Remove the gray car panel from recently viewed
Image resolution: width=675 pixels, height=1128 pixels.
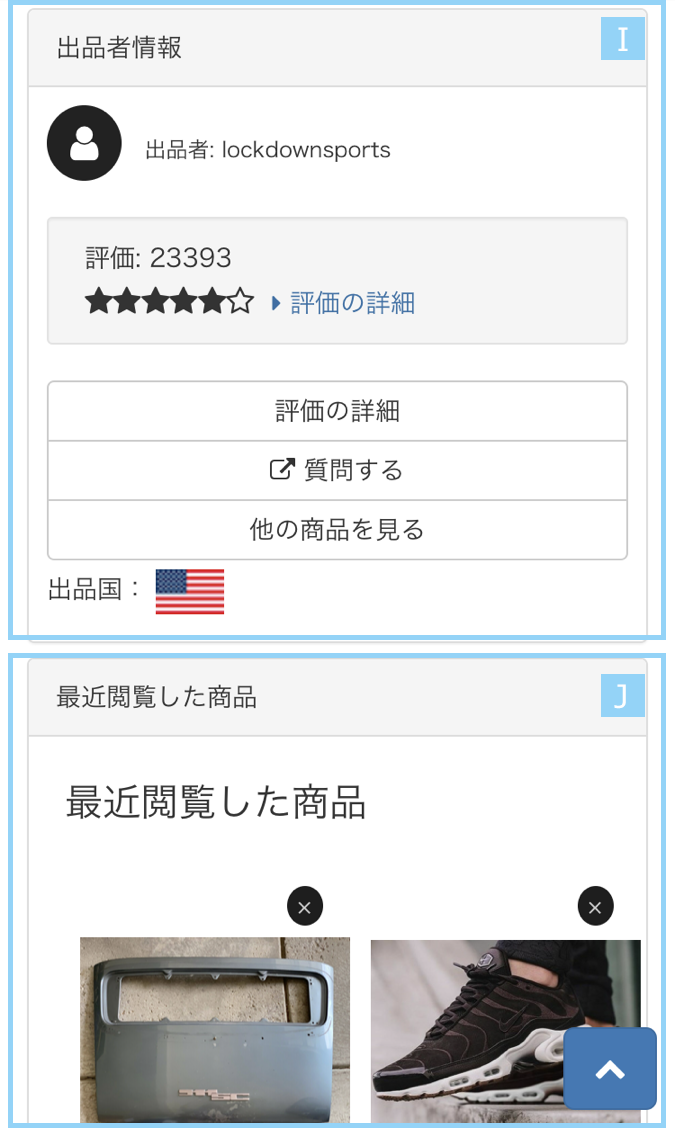click(x=305, y=907)
